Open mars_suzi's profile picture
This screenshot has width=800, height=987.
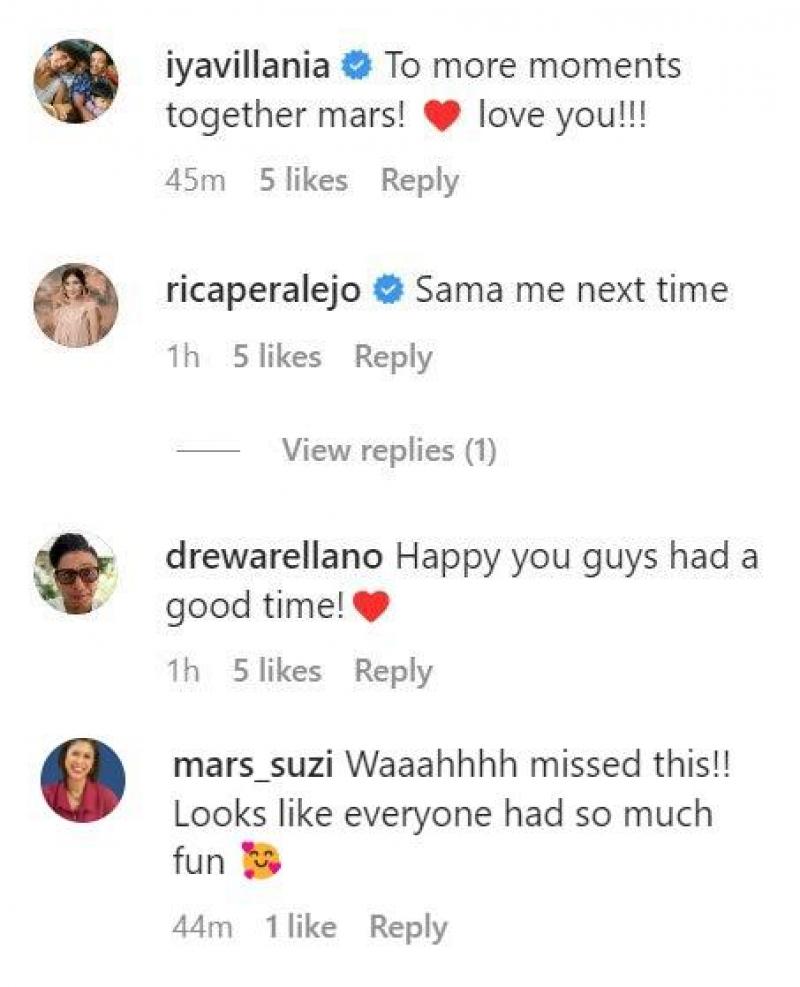point(83,781)
